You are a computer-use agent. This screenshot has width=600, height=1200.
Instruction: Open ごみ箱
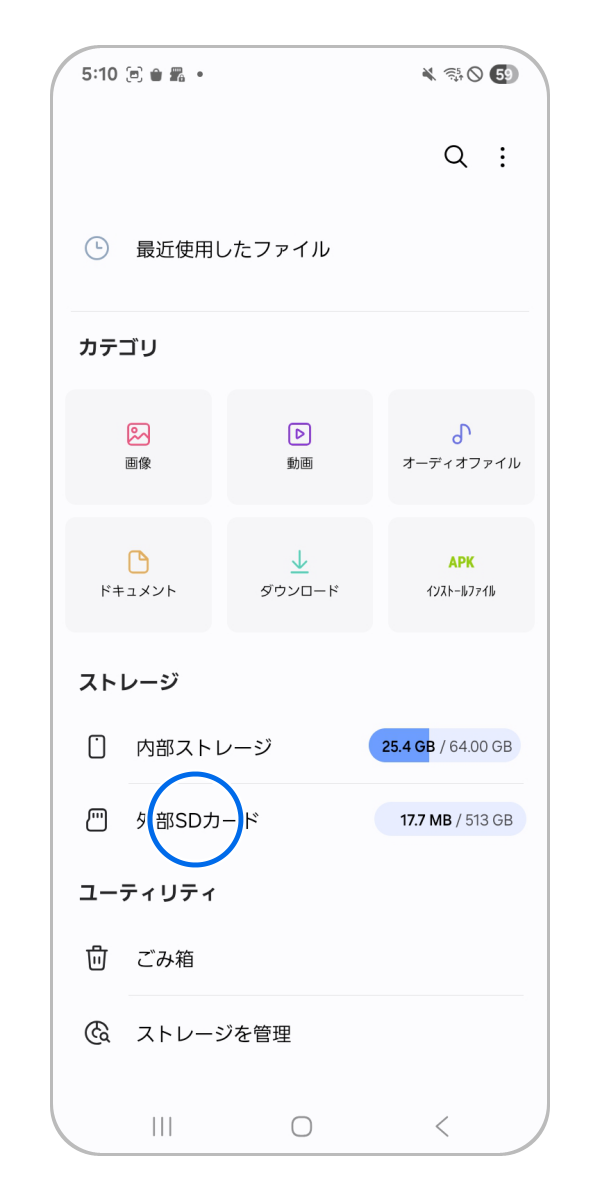coord(165,959)
